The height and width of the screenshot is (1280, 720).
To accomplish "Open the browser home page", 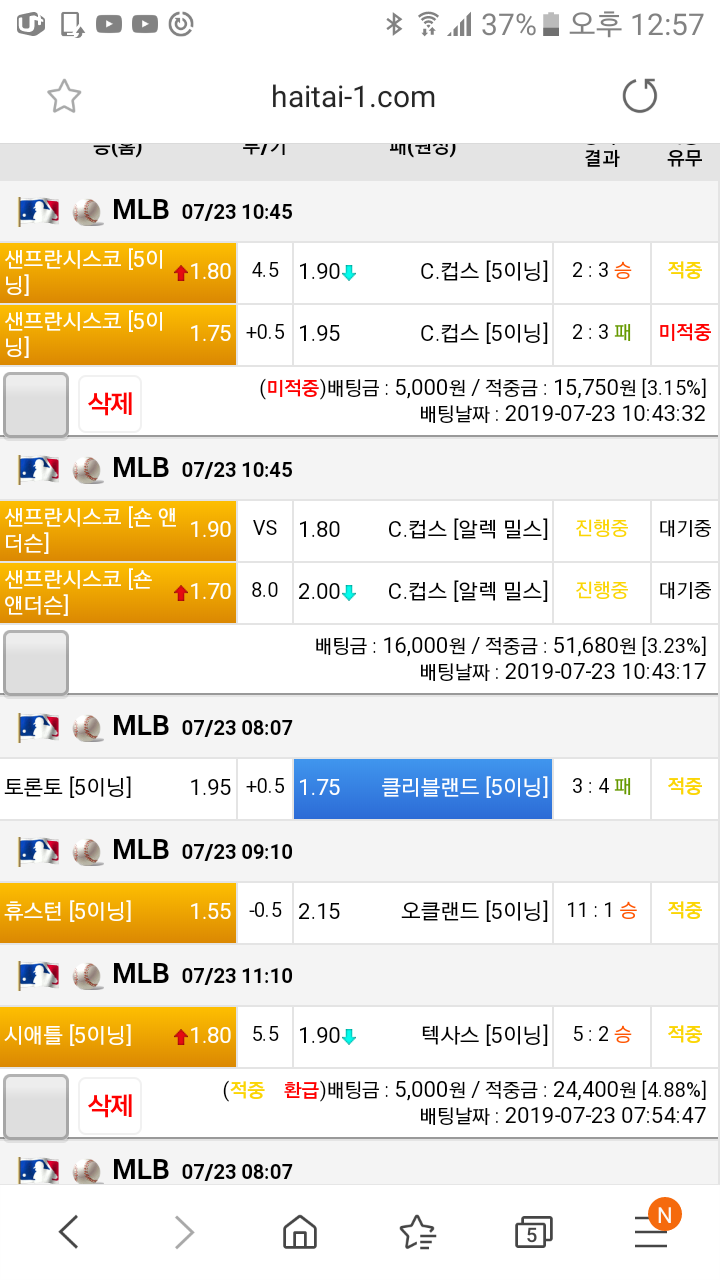I will point(299,1232).
